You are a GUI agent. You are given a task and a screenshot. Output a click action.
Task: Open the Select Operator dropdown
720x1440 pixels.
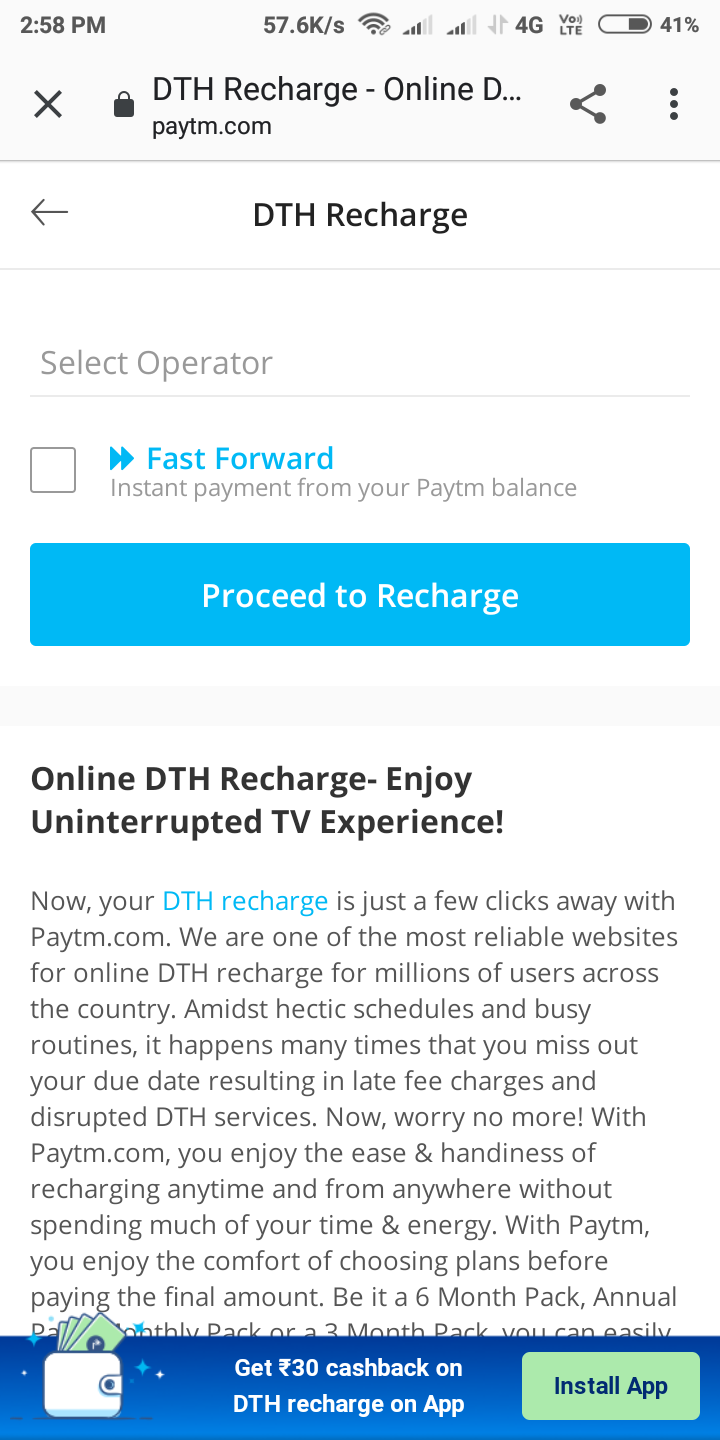click(360, 363)
